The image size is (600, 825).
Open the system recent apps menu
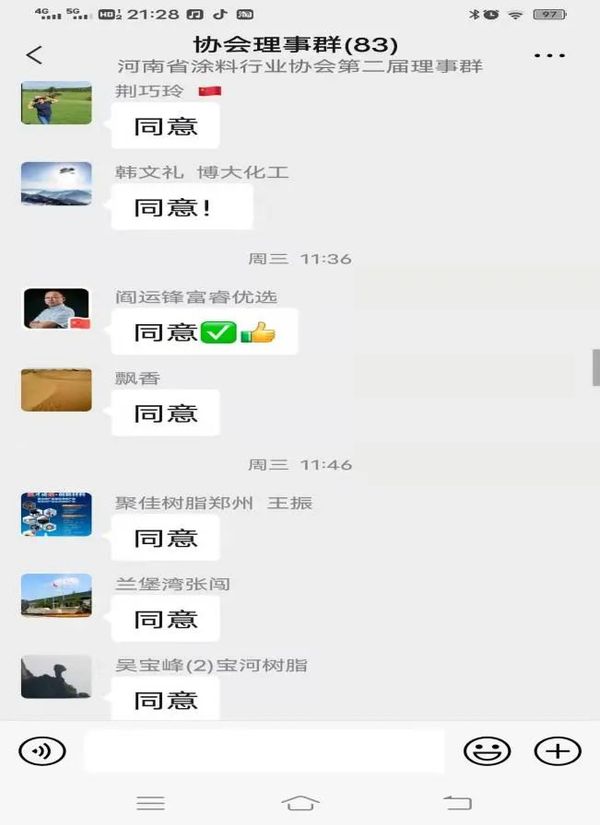tap(150, 802)
